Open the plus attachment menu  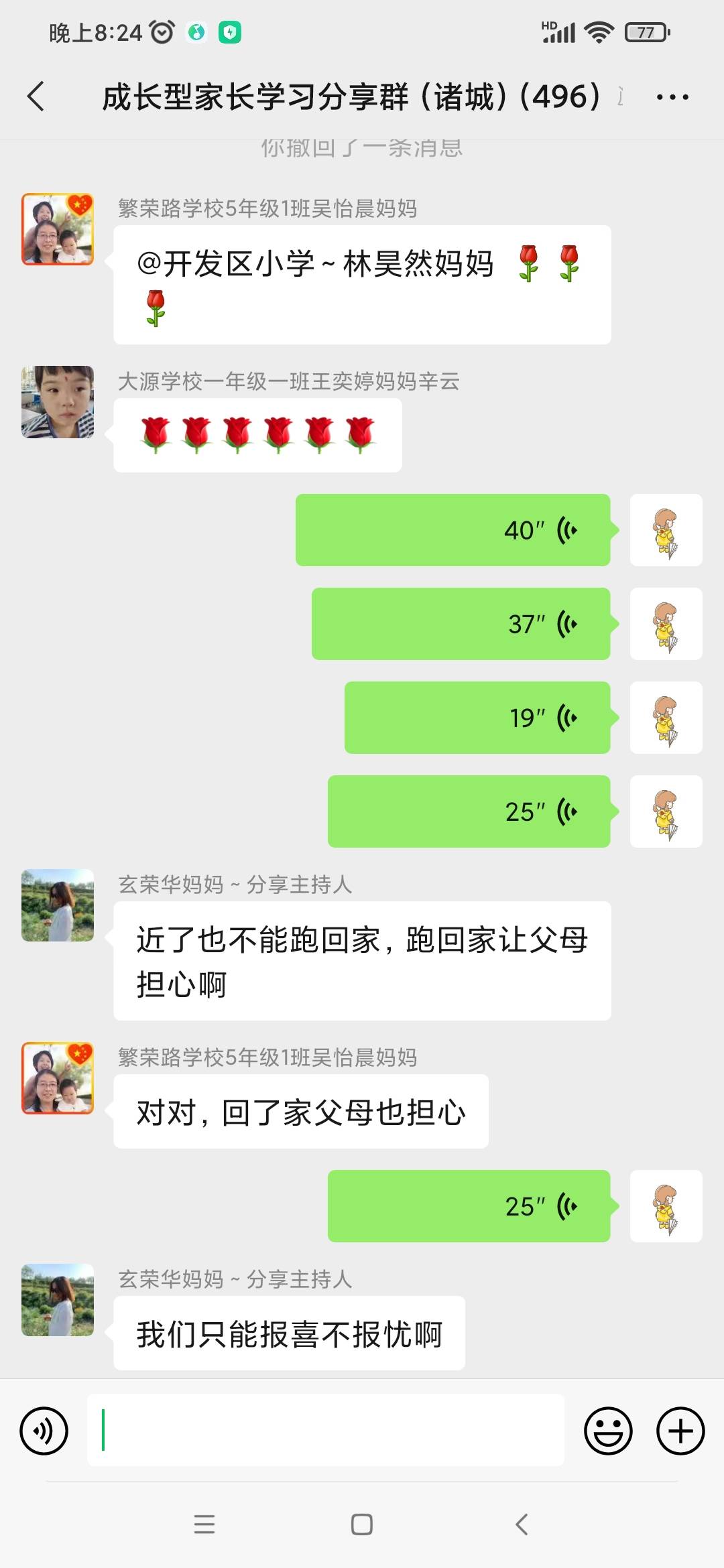(680, 1431)
